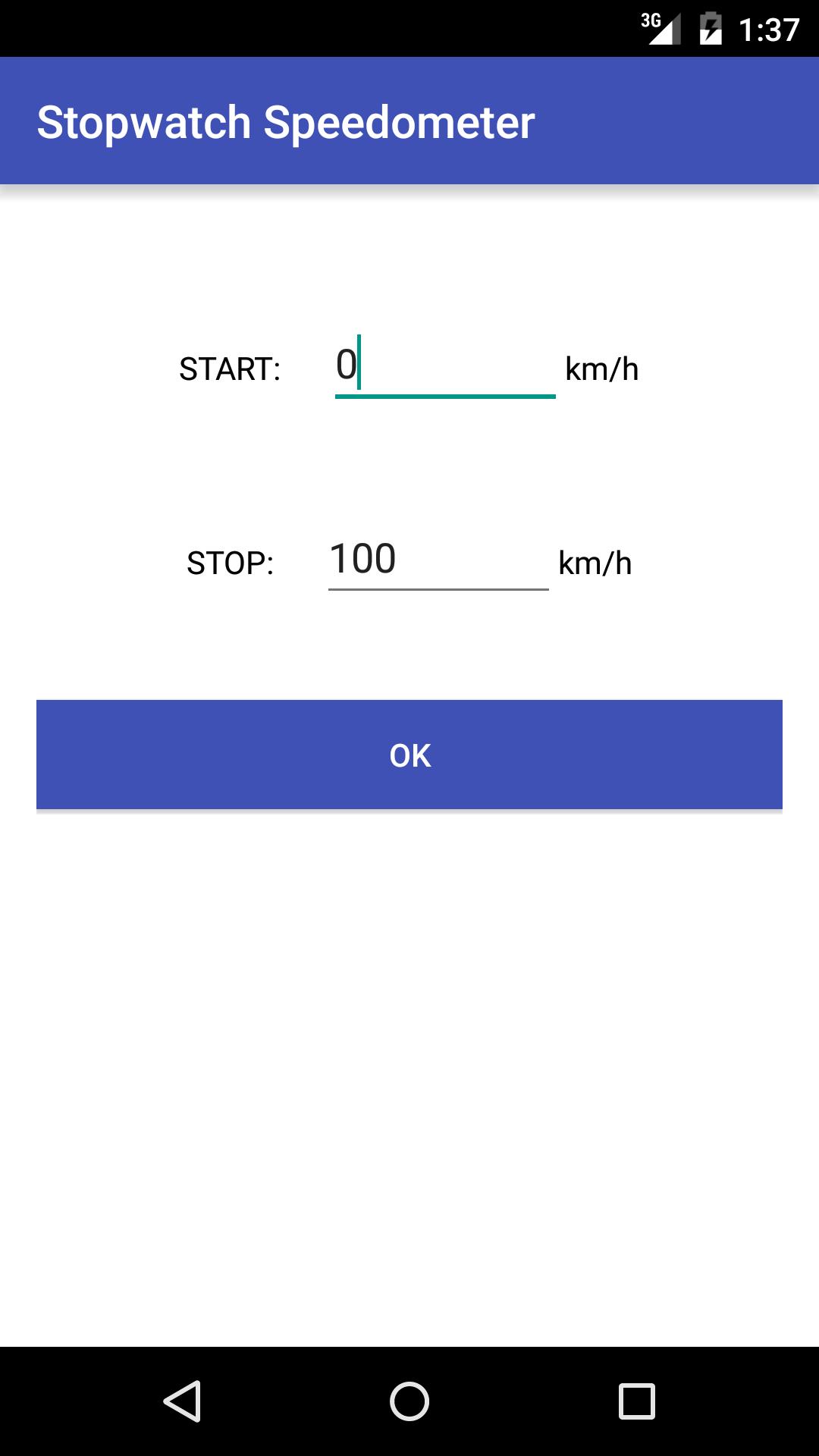The height and width of the screenshot is (1456, 819).
Task: Tap the 3G signal strength indicator
Action: click(x=658, y=28)
